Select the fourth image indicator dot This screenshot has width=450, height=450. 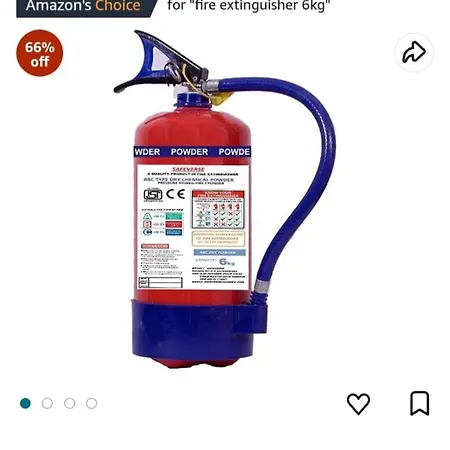(x=91, y=403)
